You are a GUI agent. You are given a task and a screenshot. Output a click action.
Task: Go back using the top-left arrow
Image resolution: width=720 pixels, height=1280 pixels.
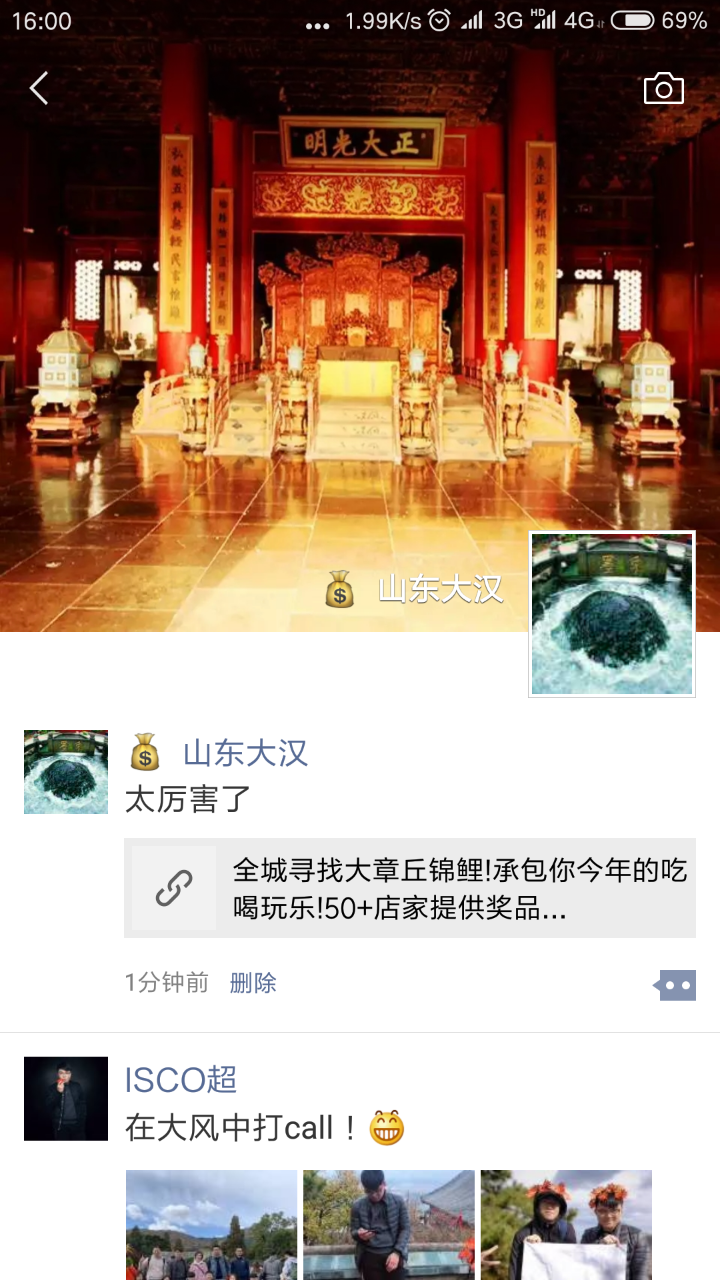tap(39, 88)
